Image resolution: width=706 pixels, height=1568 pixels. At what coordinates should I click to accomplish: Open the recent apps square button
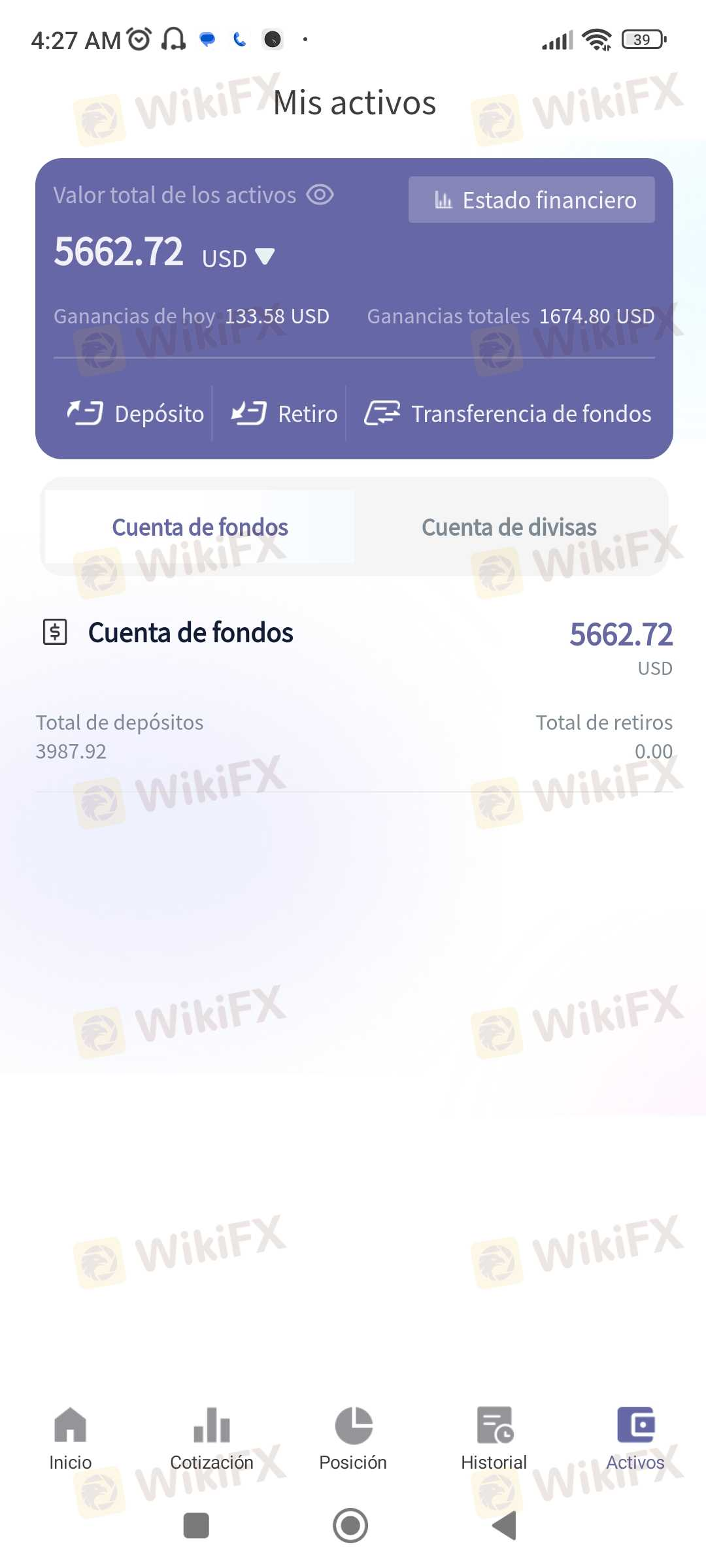pos(197,1526)
